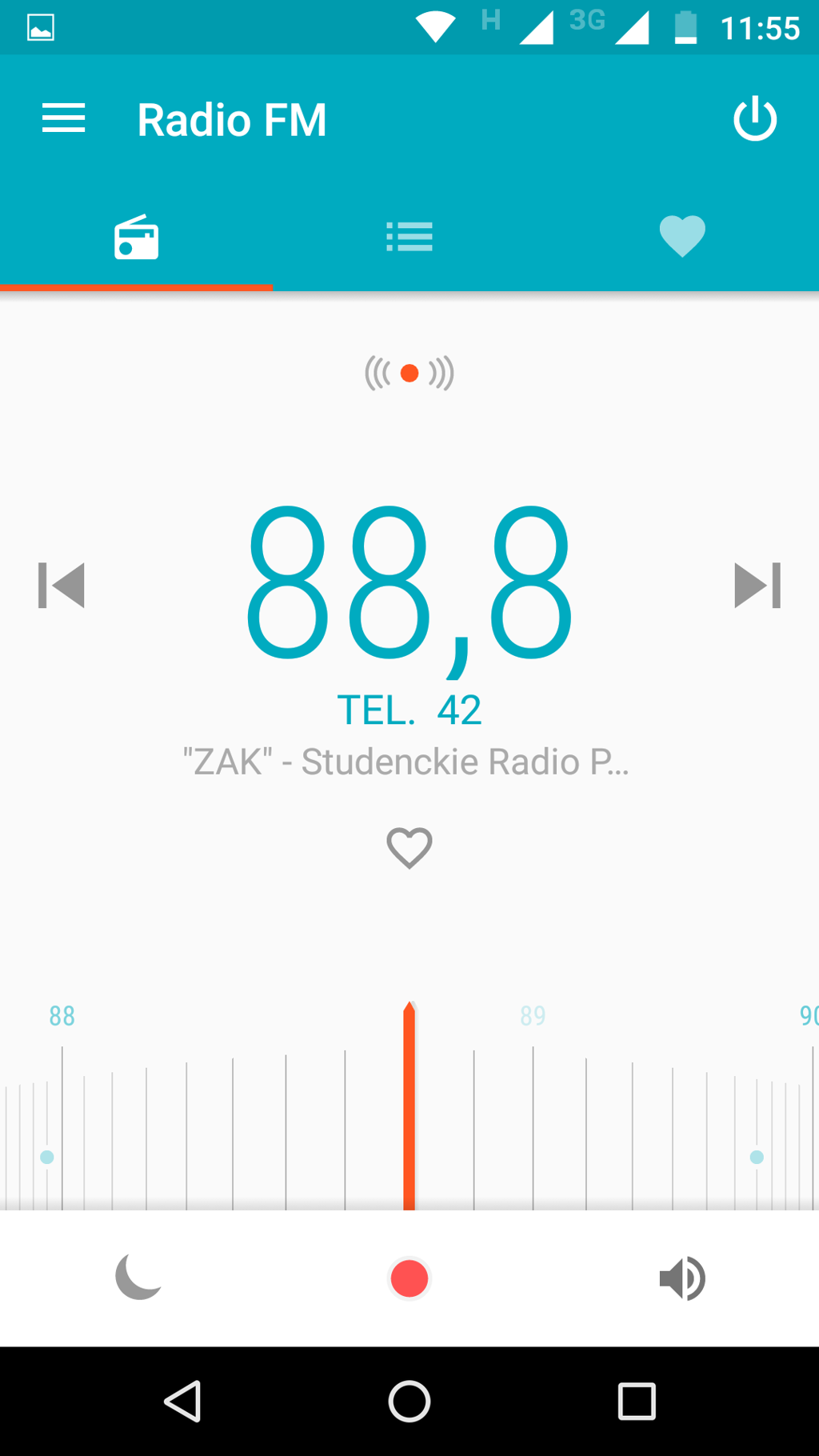Add 88,8 station to favorites

409,848
